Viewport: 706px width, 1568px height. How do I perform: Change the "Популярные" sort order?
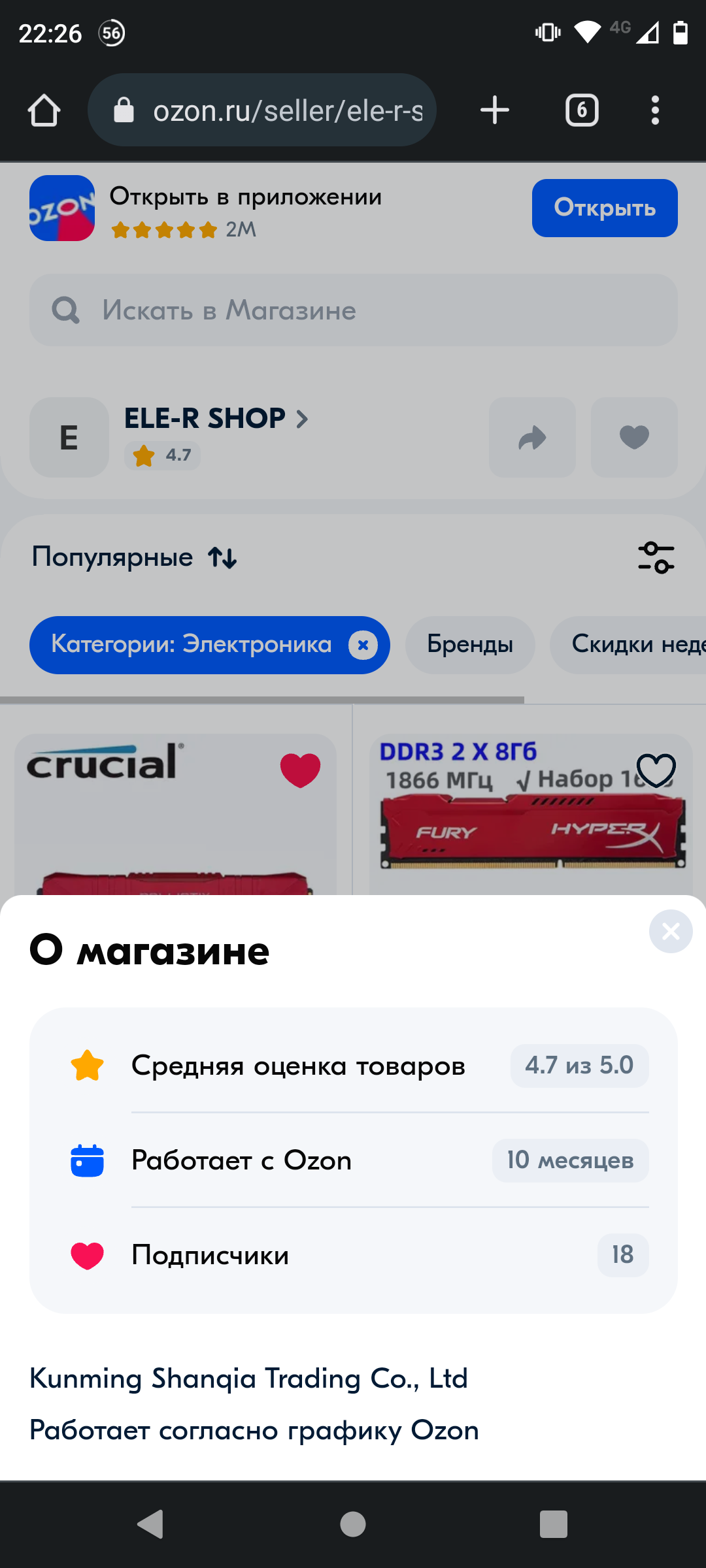pyautogui.click(x=135, y=558)
